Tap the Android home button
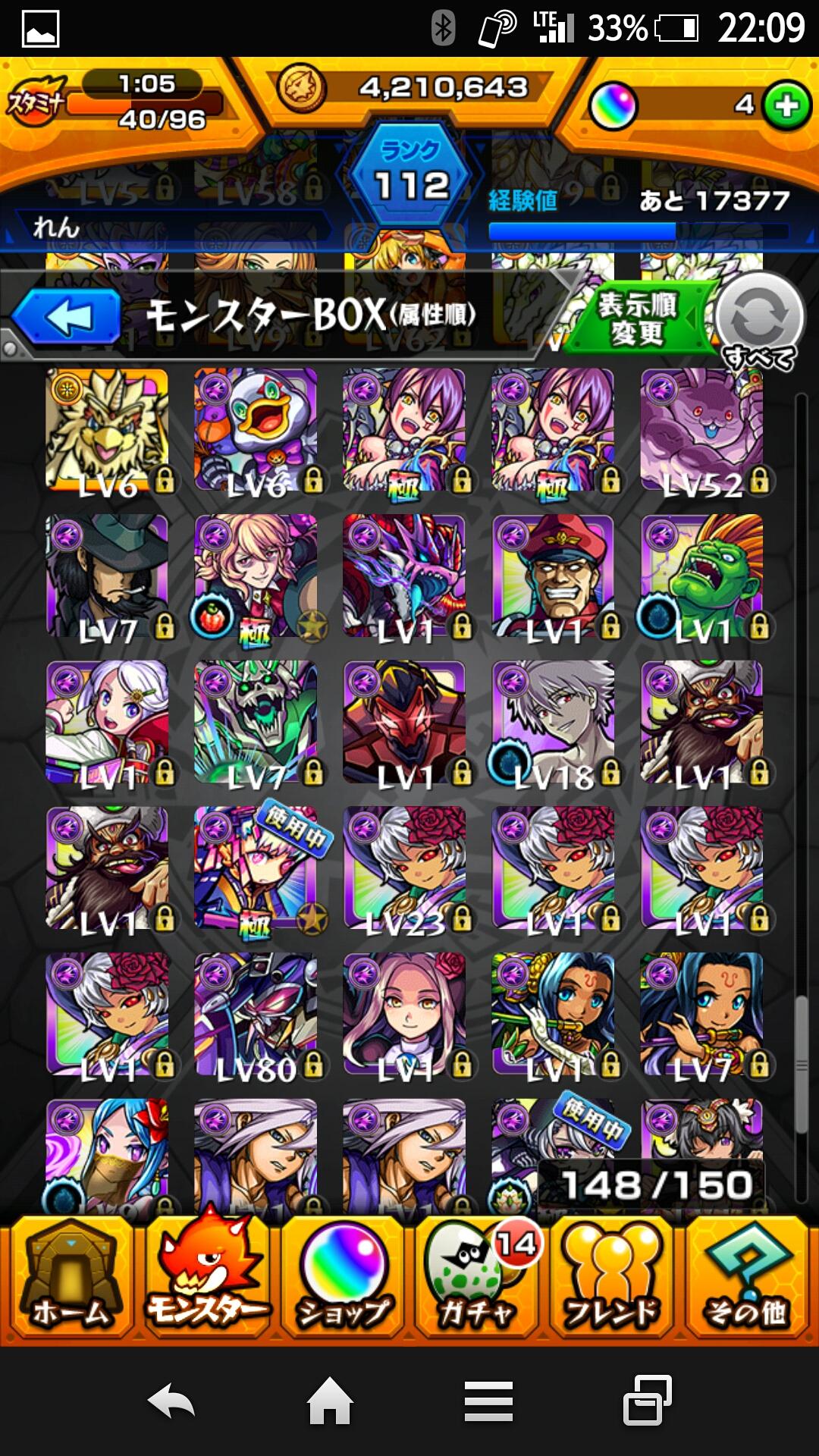This screenshot has height=1456, width=819. point(330,1401)
